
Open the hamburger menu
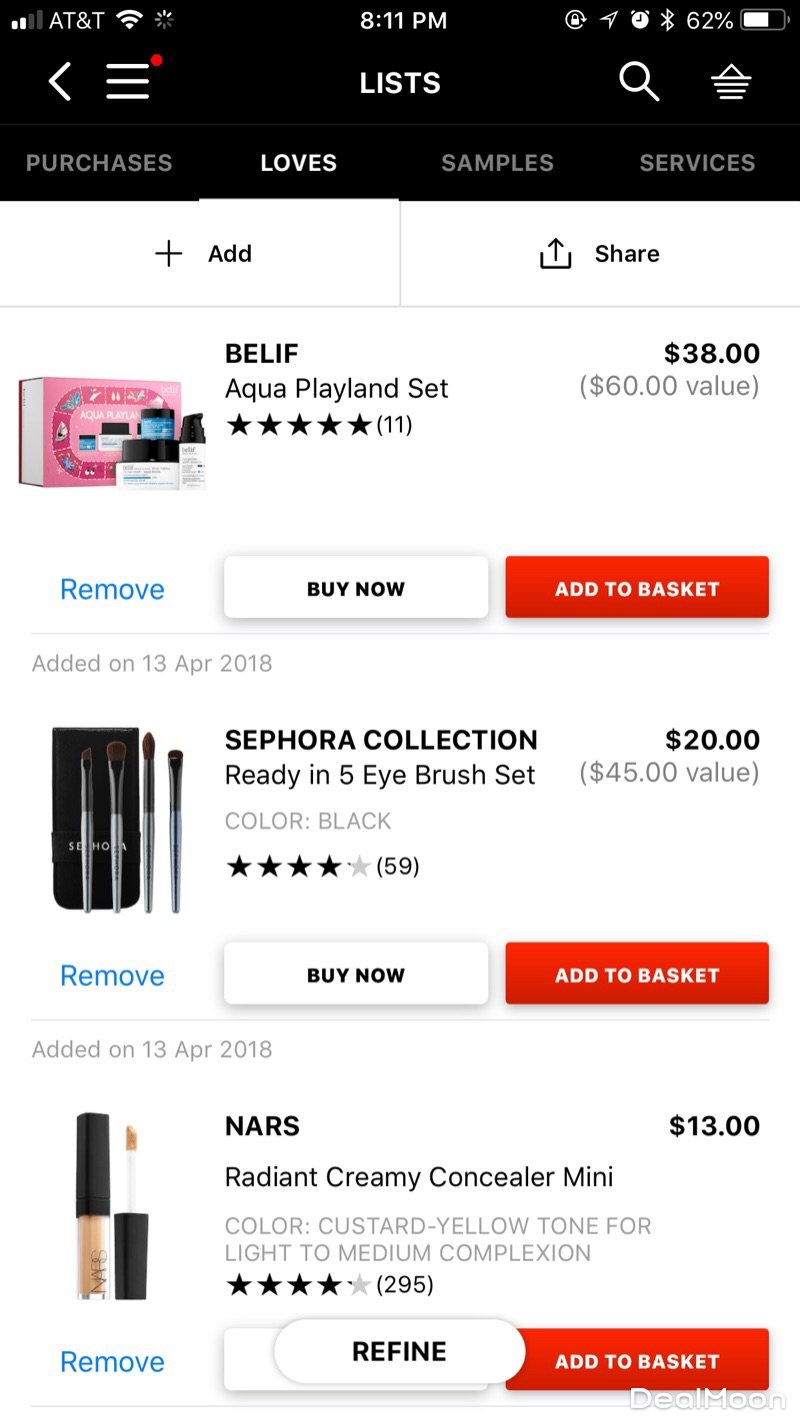click(x=129, y=82)
